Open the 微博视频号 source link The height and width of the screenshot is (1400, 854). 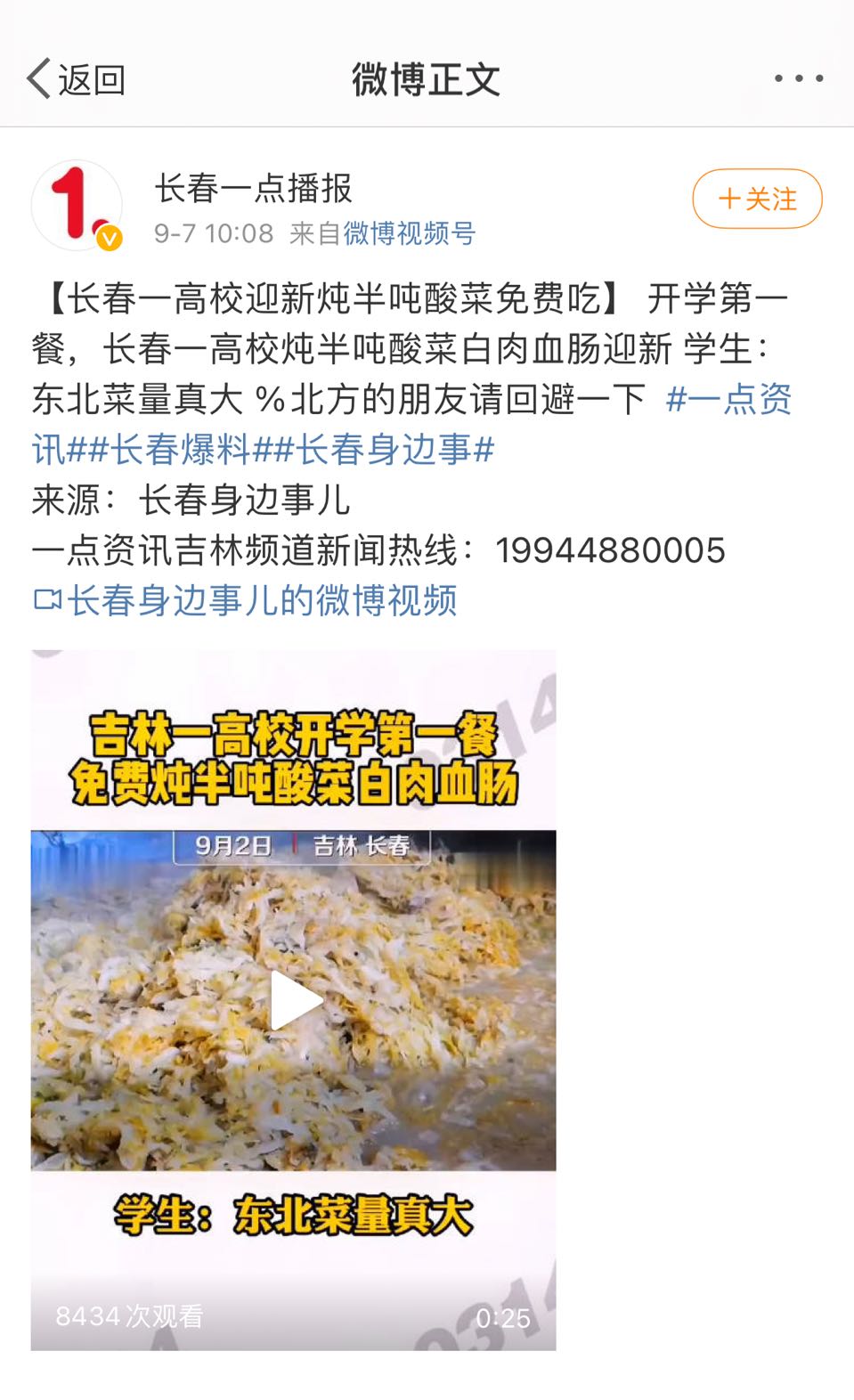pyautogui.click(x=409, y=233)
